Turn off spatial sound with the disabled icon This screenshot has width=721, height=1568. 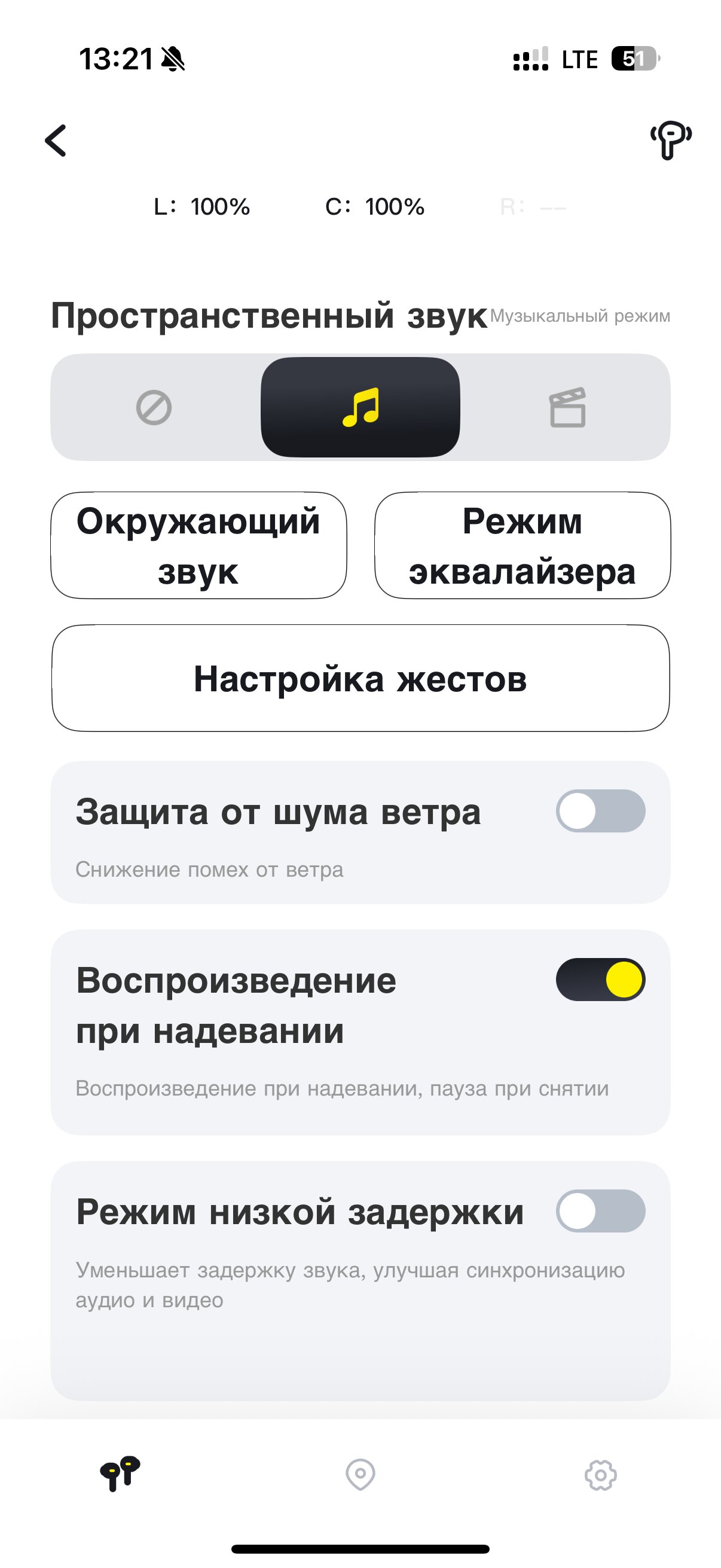(154, 407)
